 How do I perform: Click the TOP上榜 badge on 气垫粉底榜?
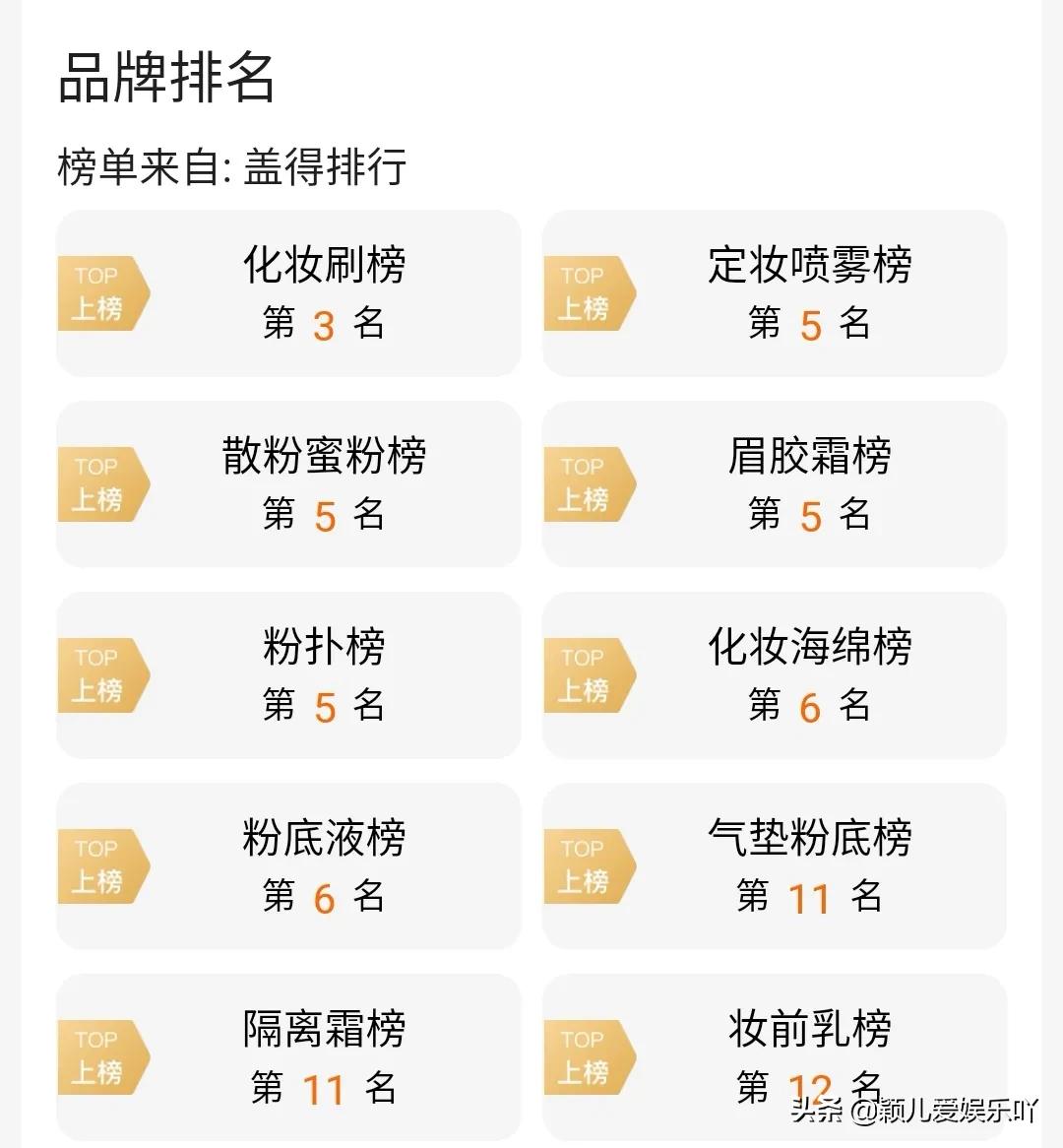590,865
